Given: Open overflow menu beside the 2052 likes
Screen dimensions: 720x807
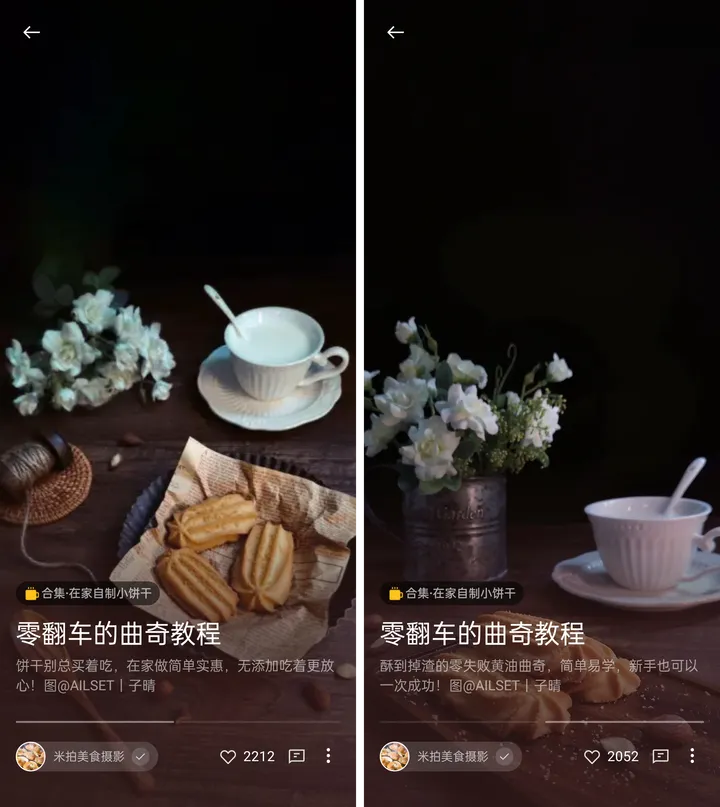Looking at the screenshot, I should pos(692,756).
